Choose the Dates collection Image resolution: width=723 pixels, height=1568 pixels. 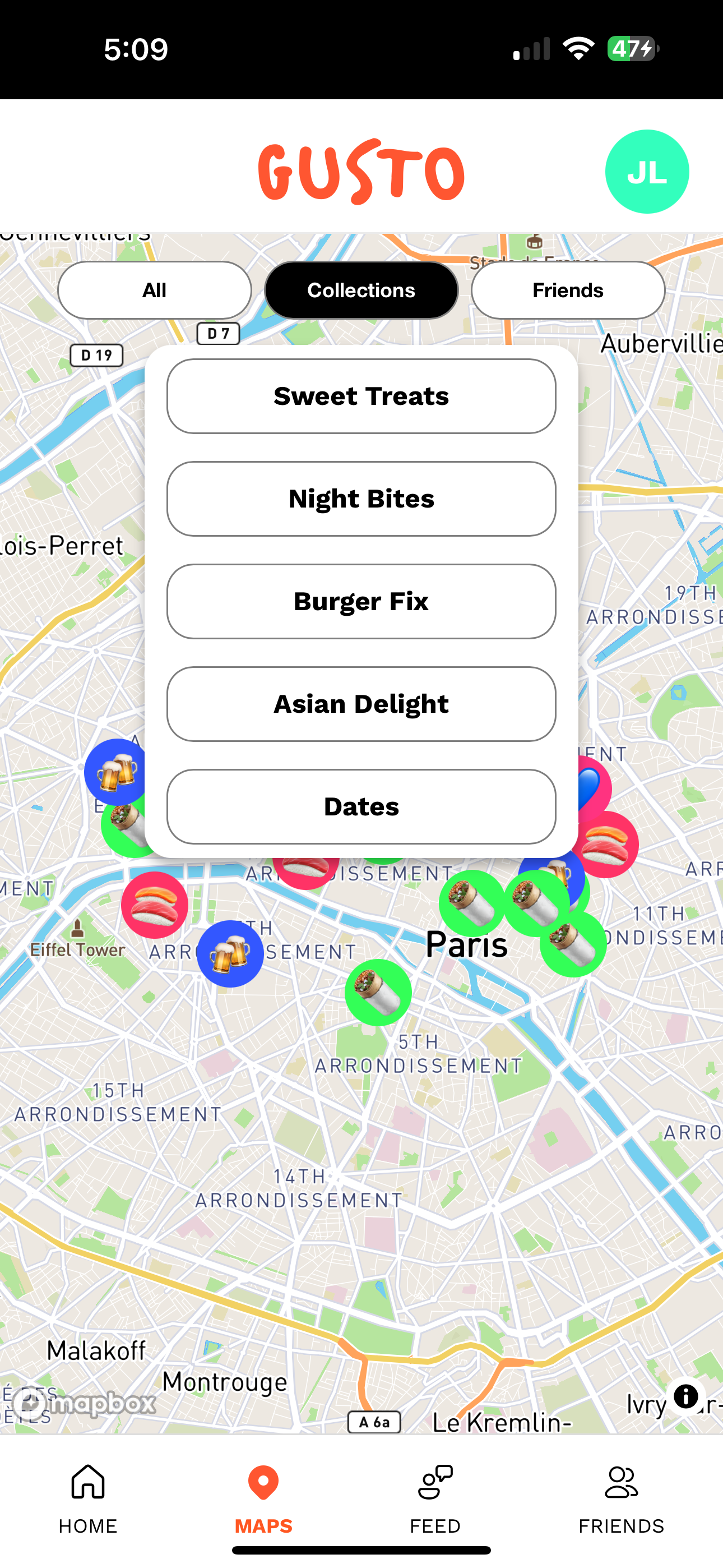[361, 806]
